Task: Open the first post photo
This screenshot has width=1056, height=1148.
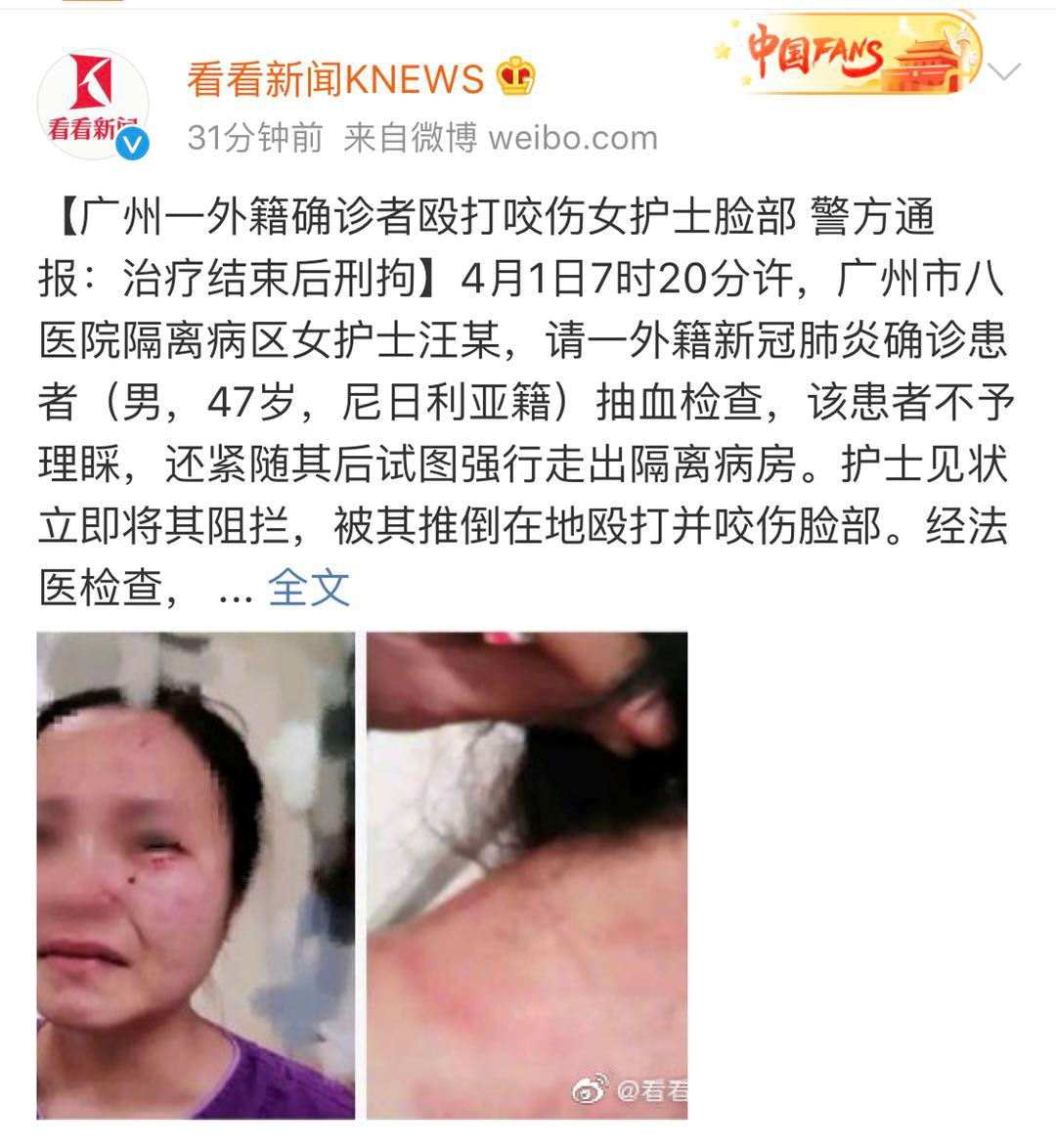Action: click(196, 875)
